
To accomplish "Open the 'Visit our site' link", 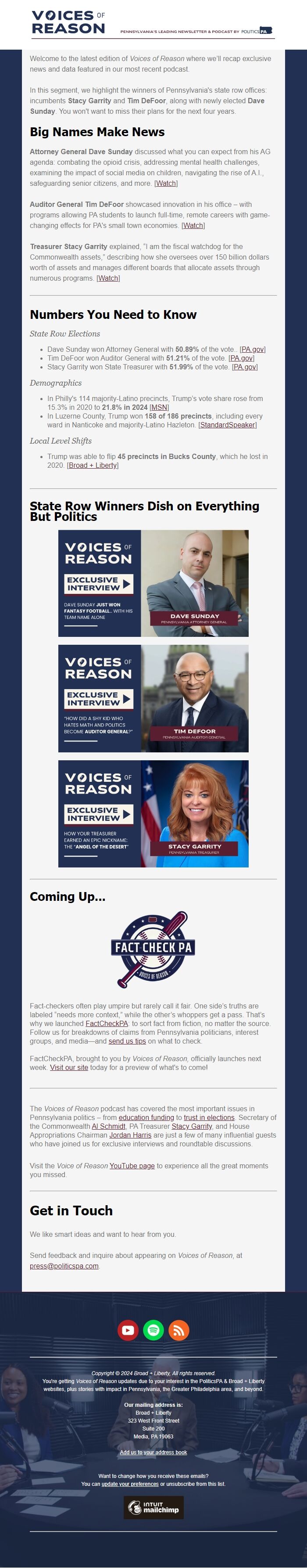I will [x=69, y=1067].
